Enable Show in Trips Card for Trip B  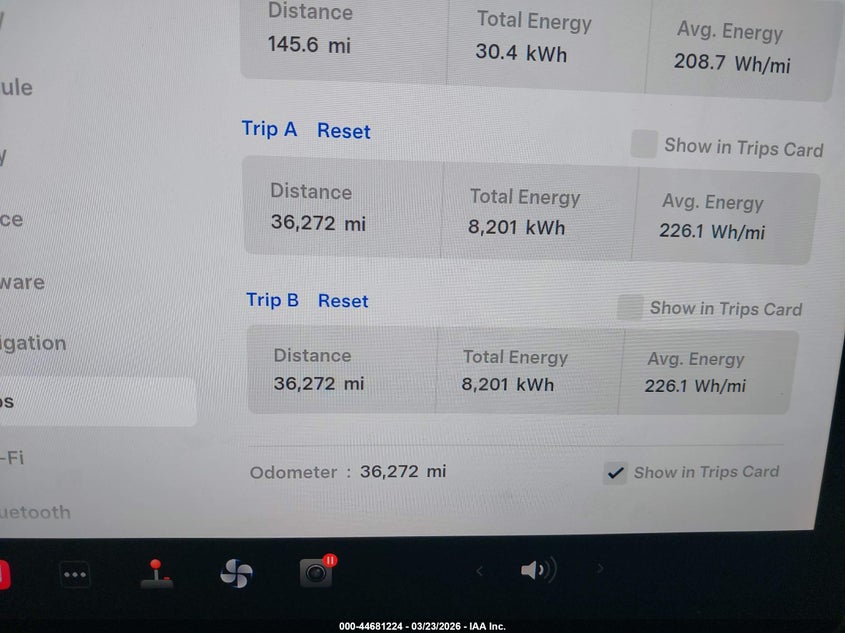(x=630, y=307)
